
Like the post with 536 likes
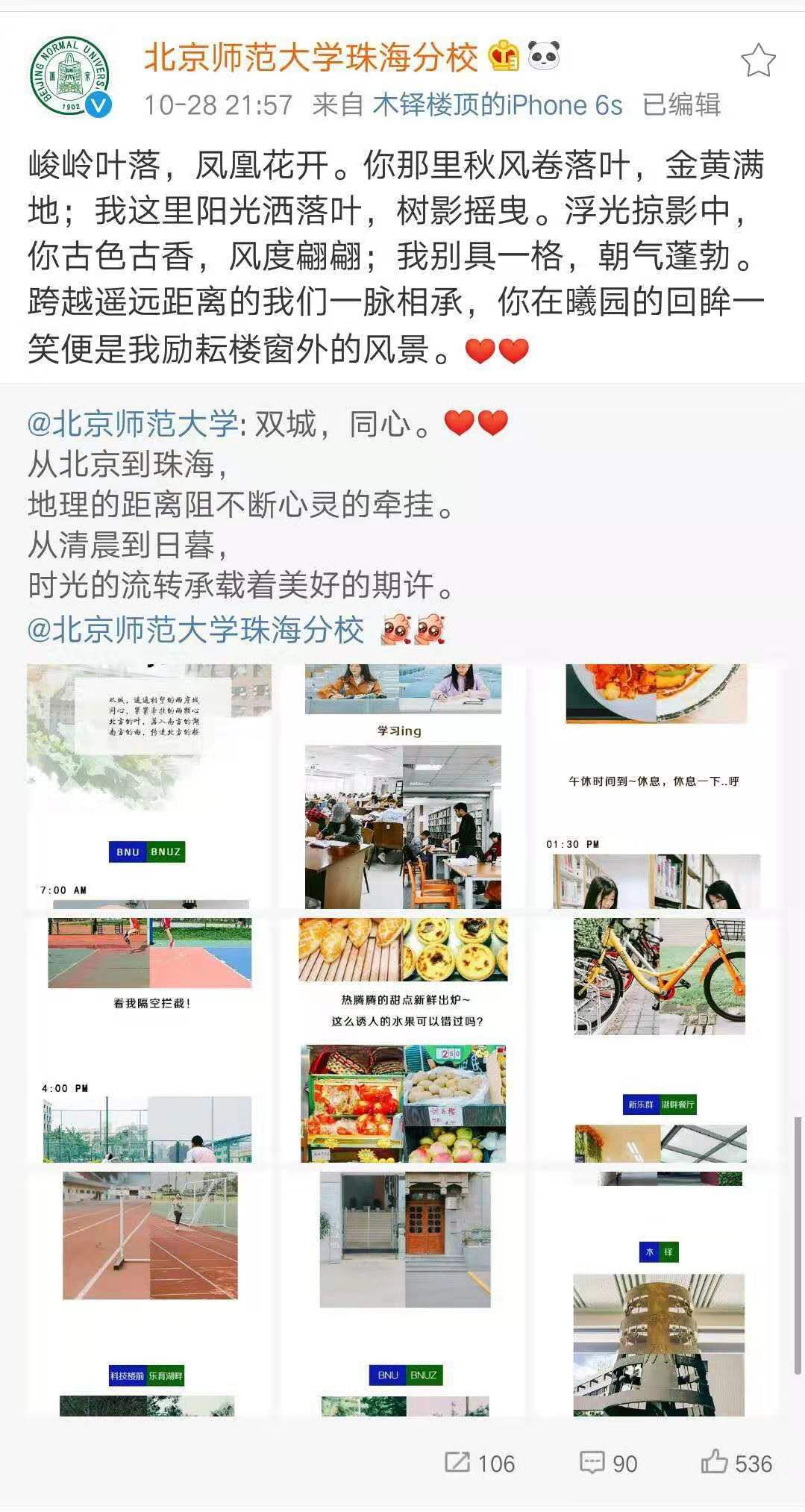pyautogui.click(x=736, y=1463)
